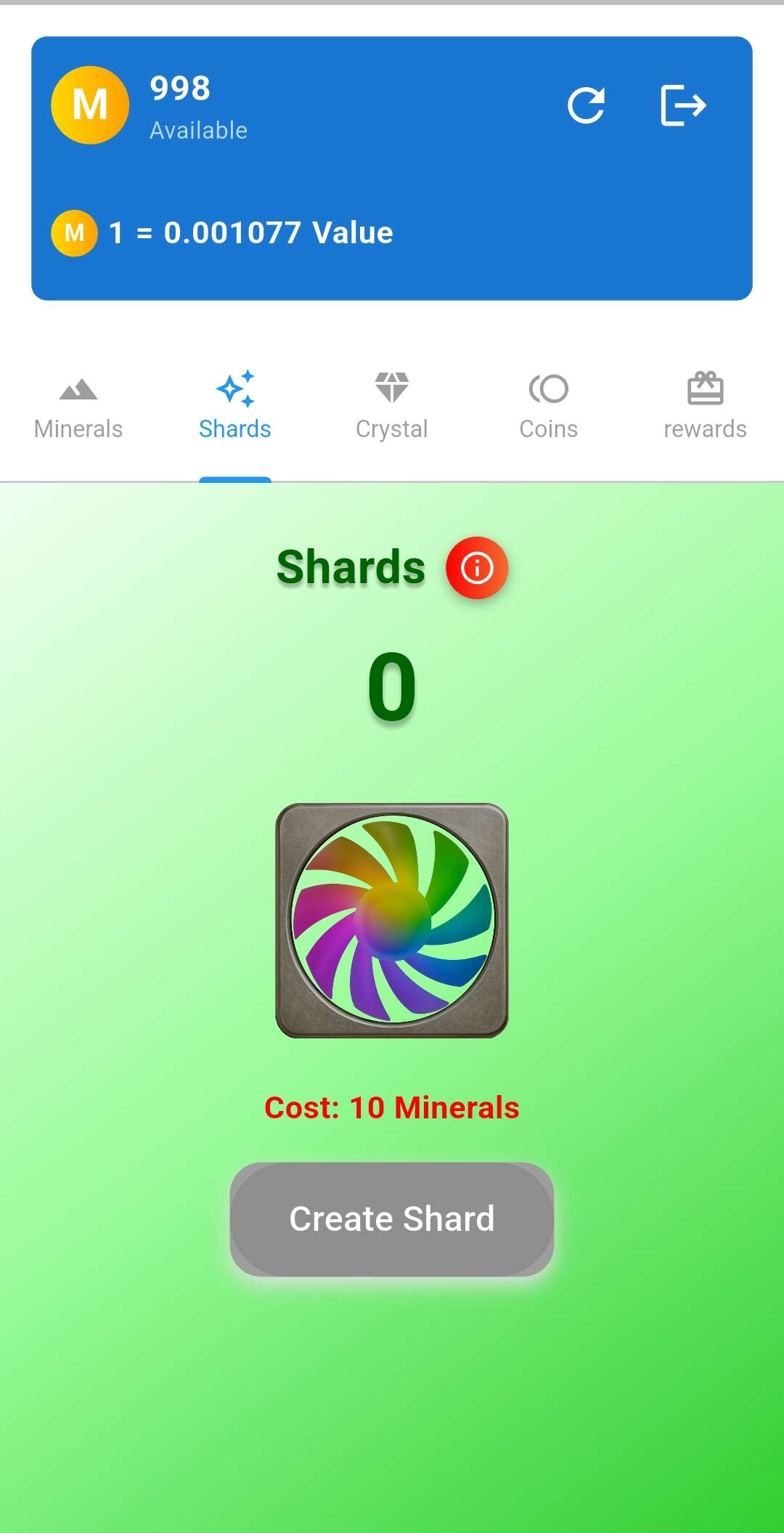The width and height of the screenshot is (784, 1533).
Task: Click the 1 = 0.001077 Value text
Action: click(249, 232)
